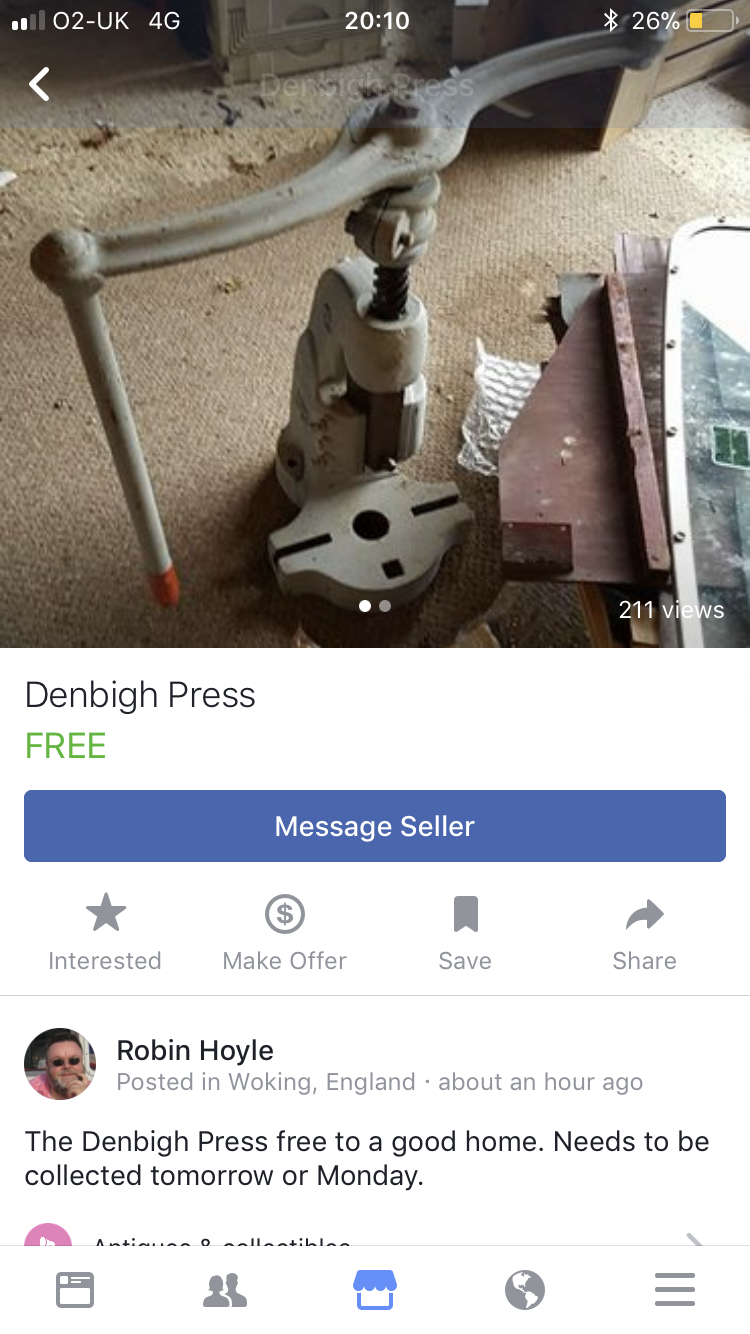Tap Message Seller button
Screen dimensions: 750x1334
375,826
